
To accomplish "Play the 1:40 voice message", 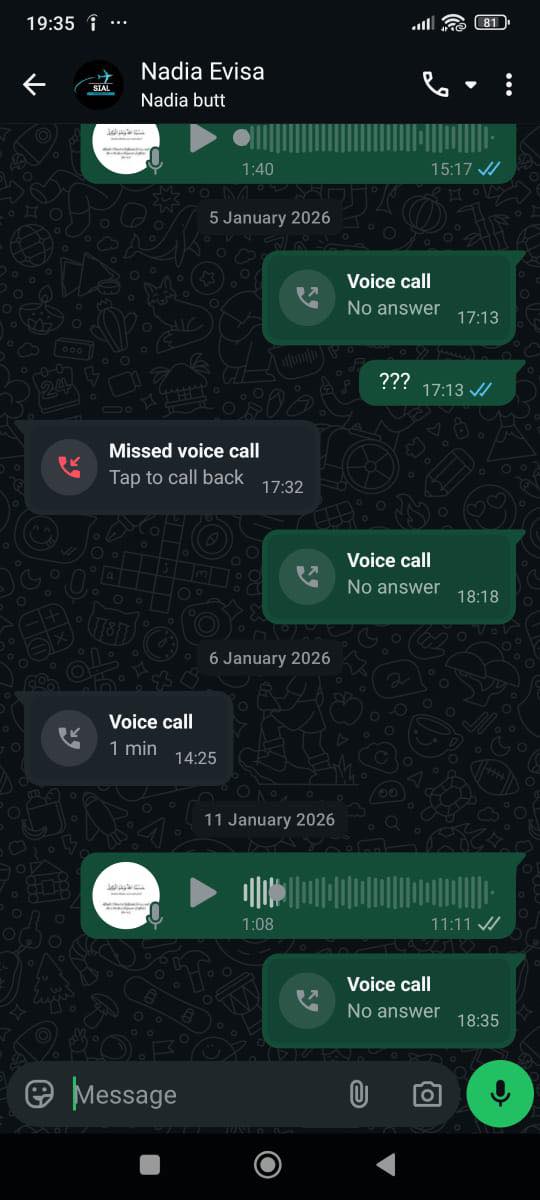I will click(x=204, y=137).
